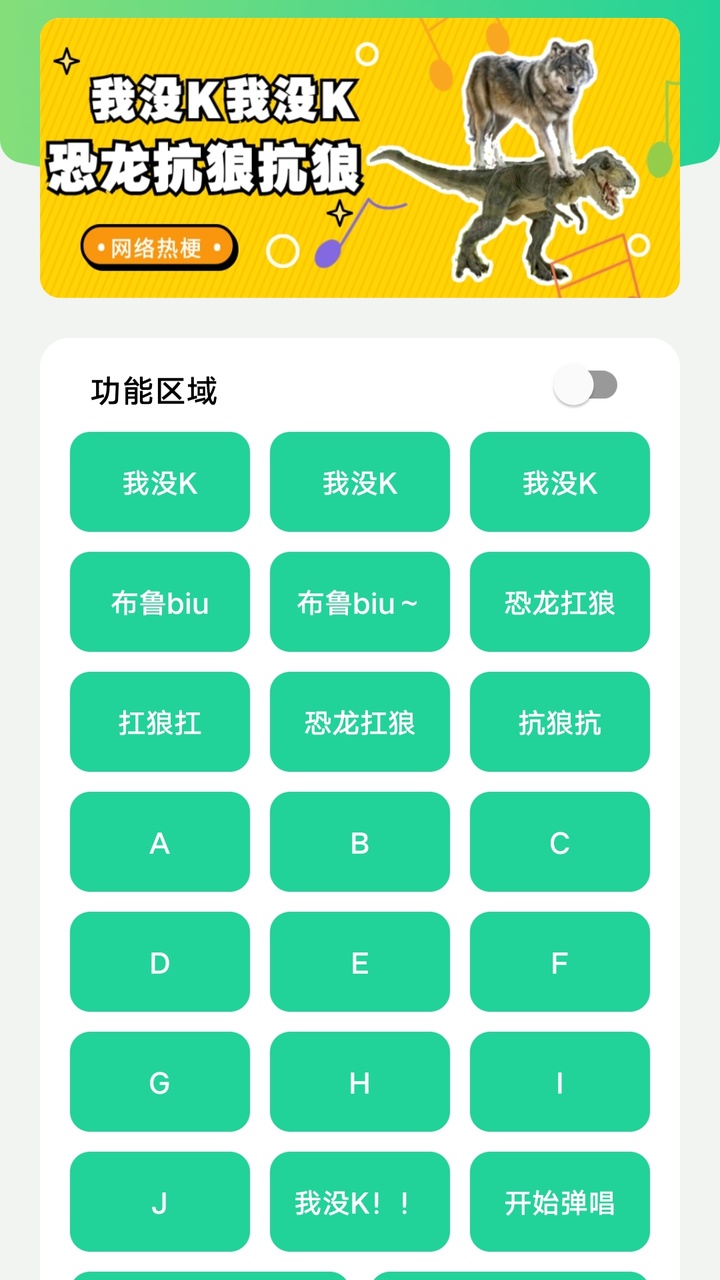Viewport: 720px width, 1280px height.
Task: Play the 扛狼扛 sound
Action: click(x=159, y=722)
